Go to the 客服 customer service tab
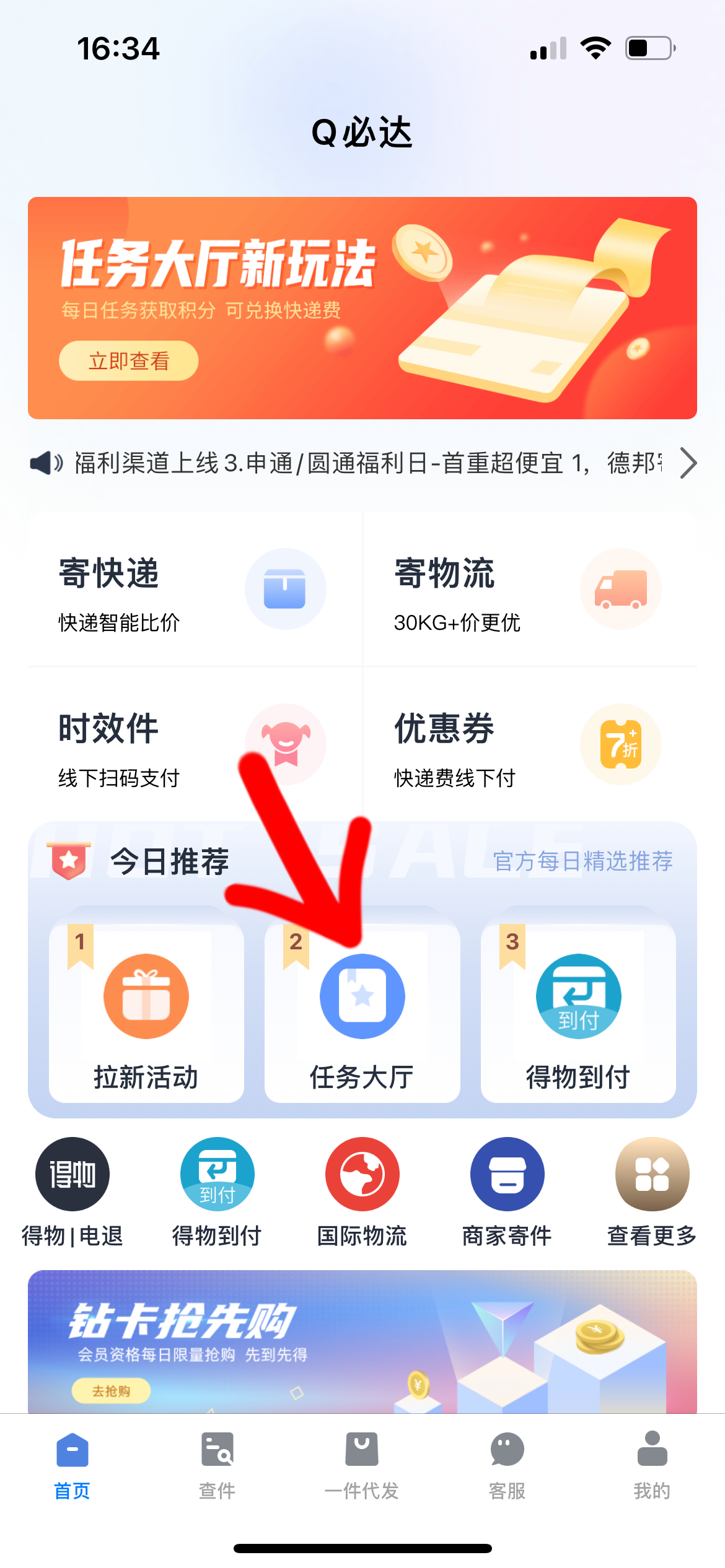This screenshot has width=725, height=1568. (507, 1465)
